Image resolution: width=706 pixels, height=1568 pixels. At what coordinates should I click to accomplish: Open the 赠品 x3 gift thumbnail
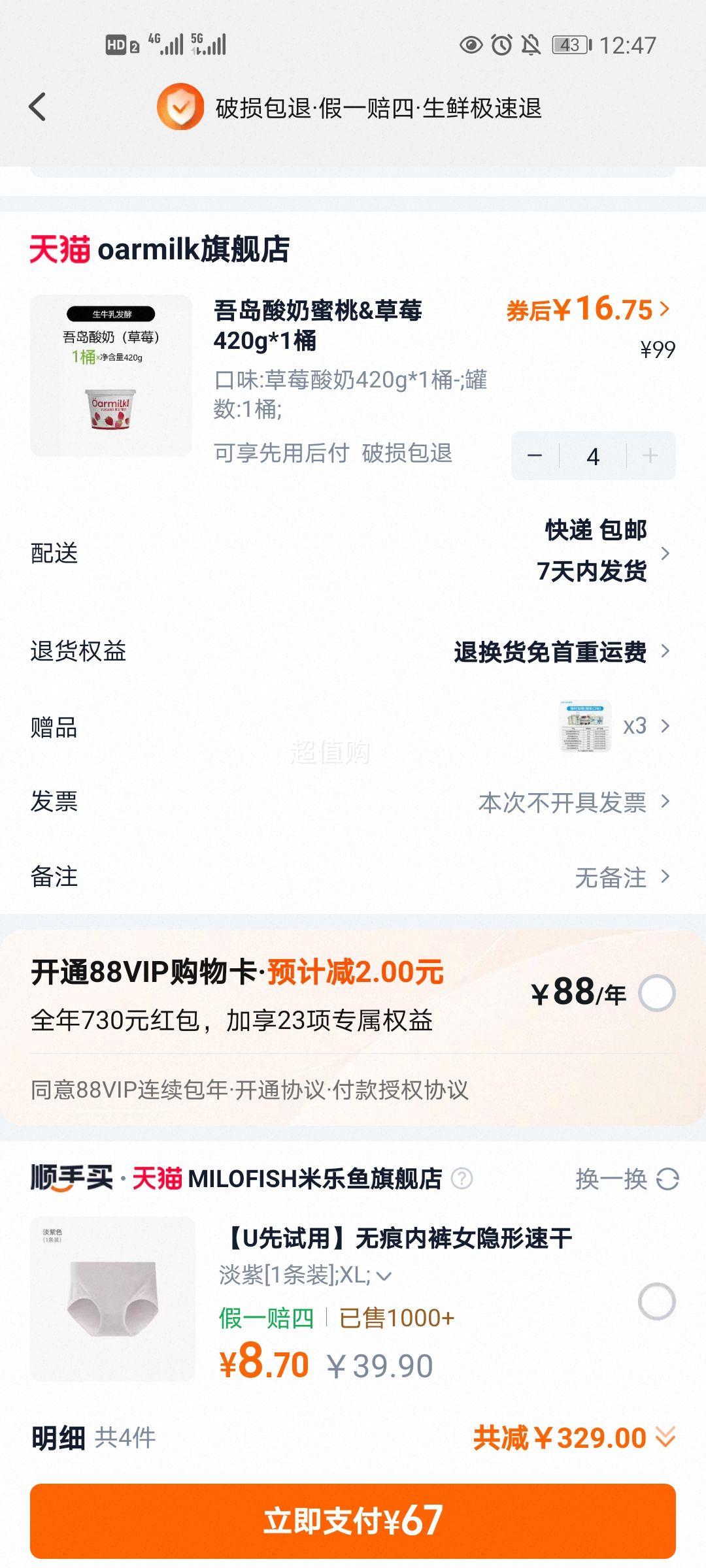[585, 727]
